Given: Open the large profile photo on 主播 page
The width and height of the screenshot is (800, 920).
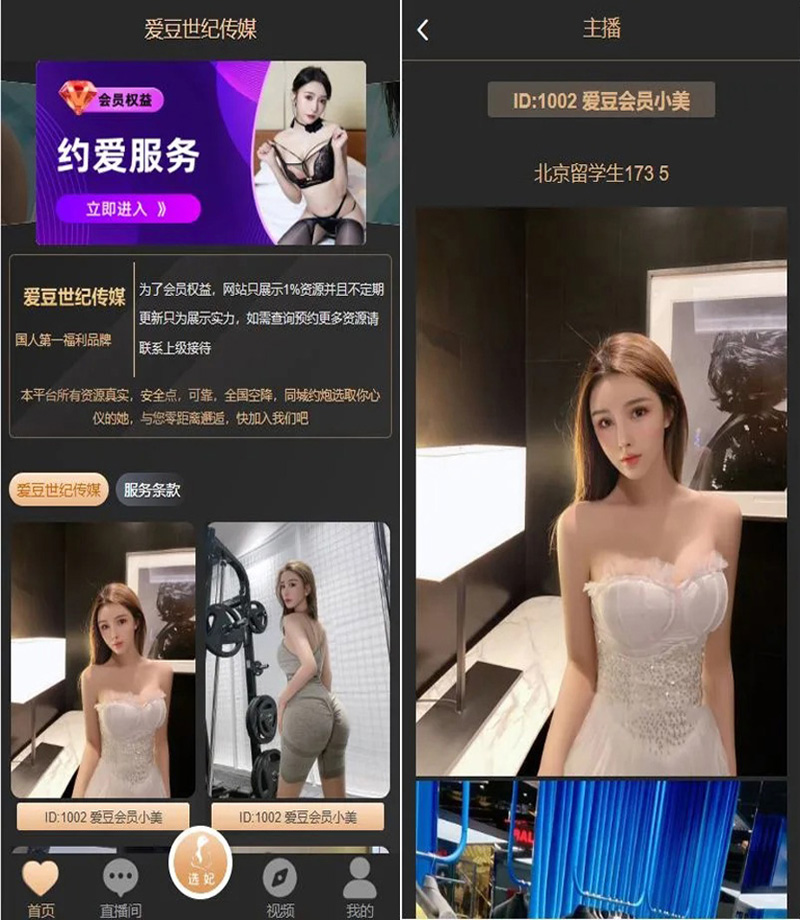Looking at the screenshot, I should (601, 490).
